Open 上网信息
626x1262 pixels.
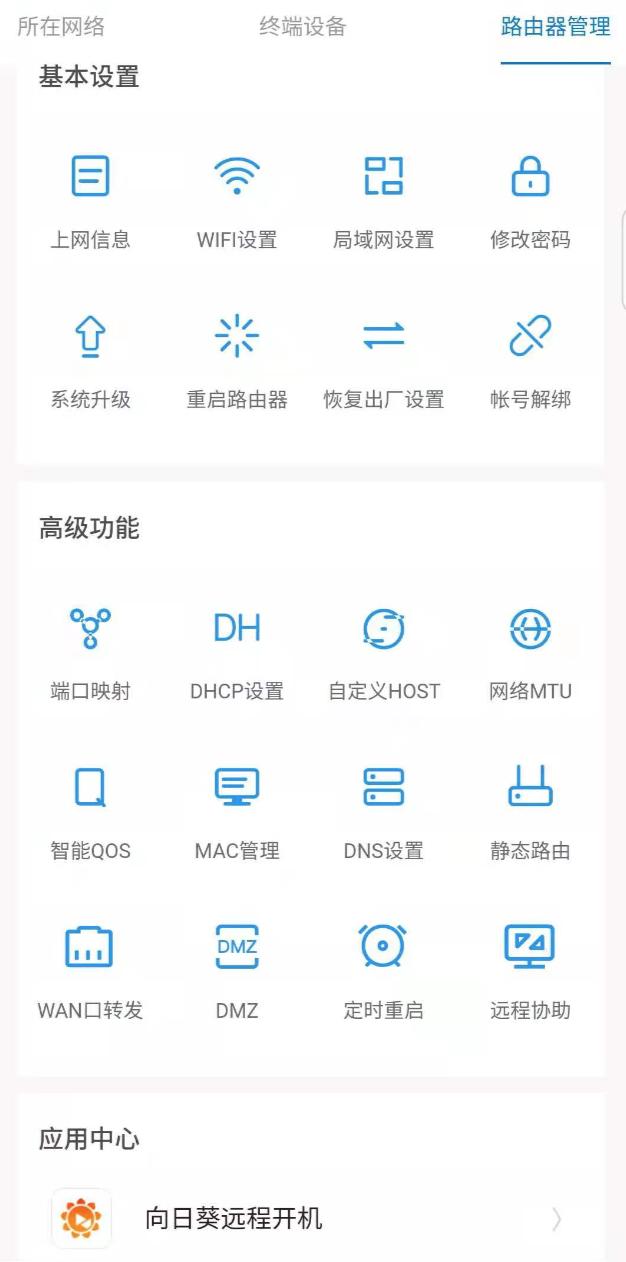(x=91, y=200)
